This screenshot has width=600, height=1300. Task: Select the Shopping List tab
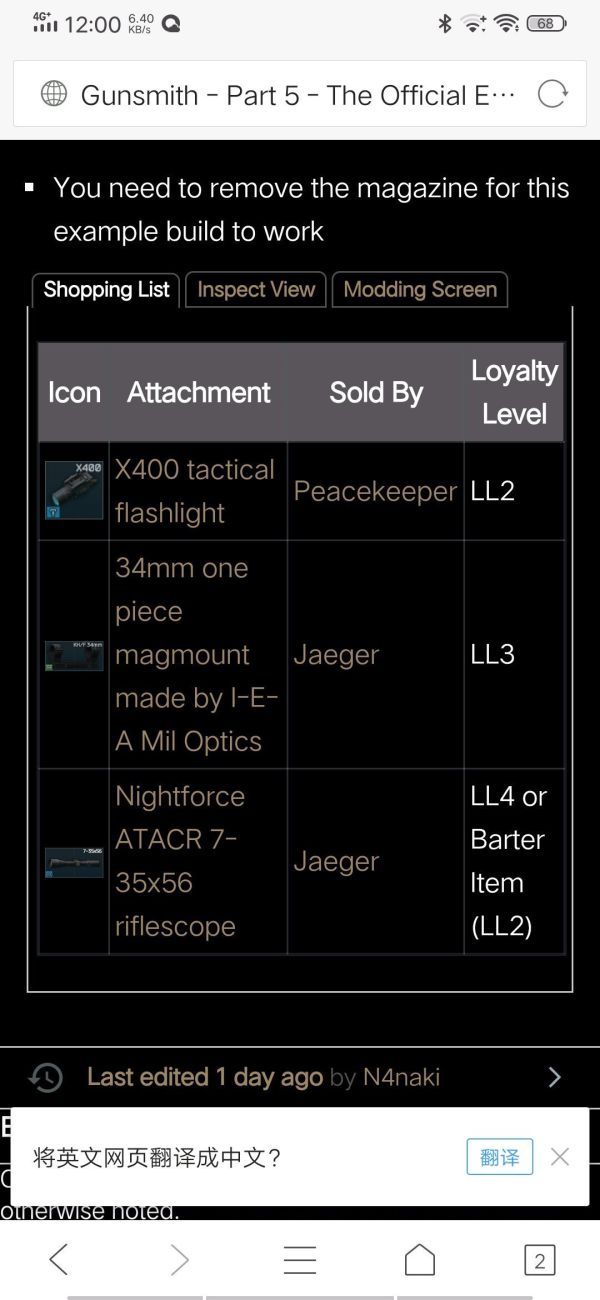click(x=106, y=290)
